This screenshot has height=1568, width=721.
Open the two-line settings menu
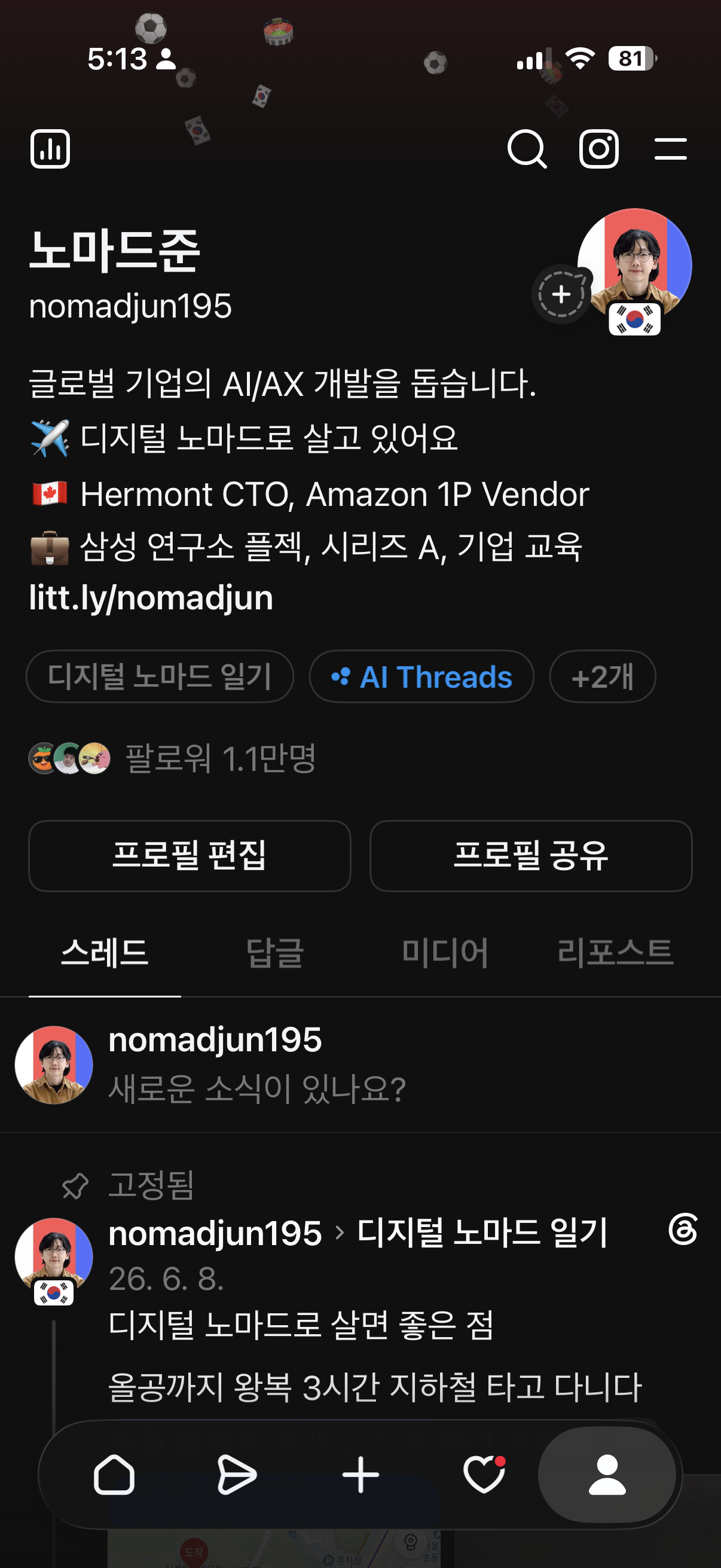(x=671, y=148)
